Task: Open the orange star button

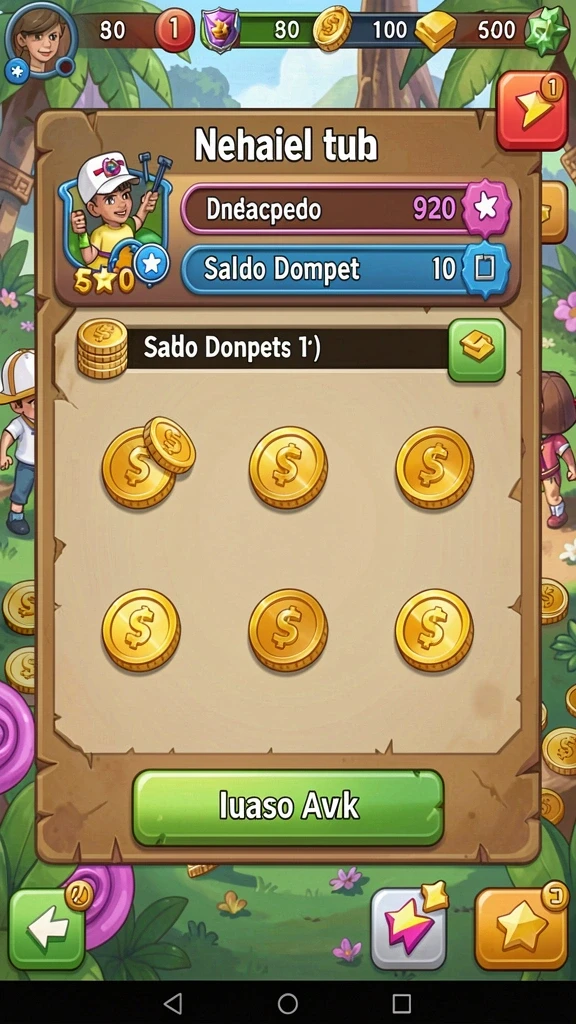Action: point(521,928)
